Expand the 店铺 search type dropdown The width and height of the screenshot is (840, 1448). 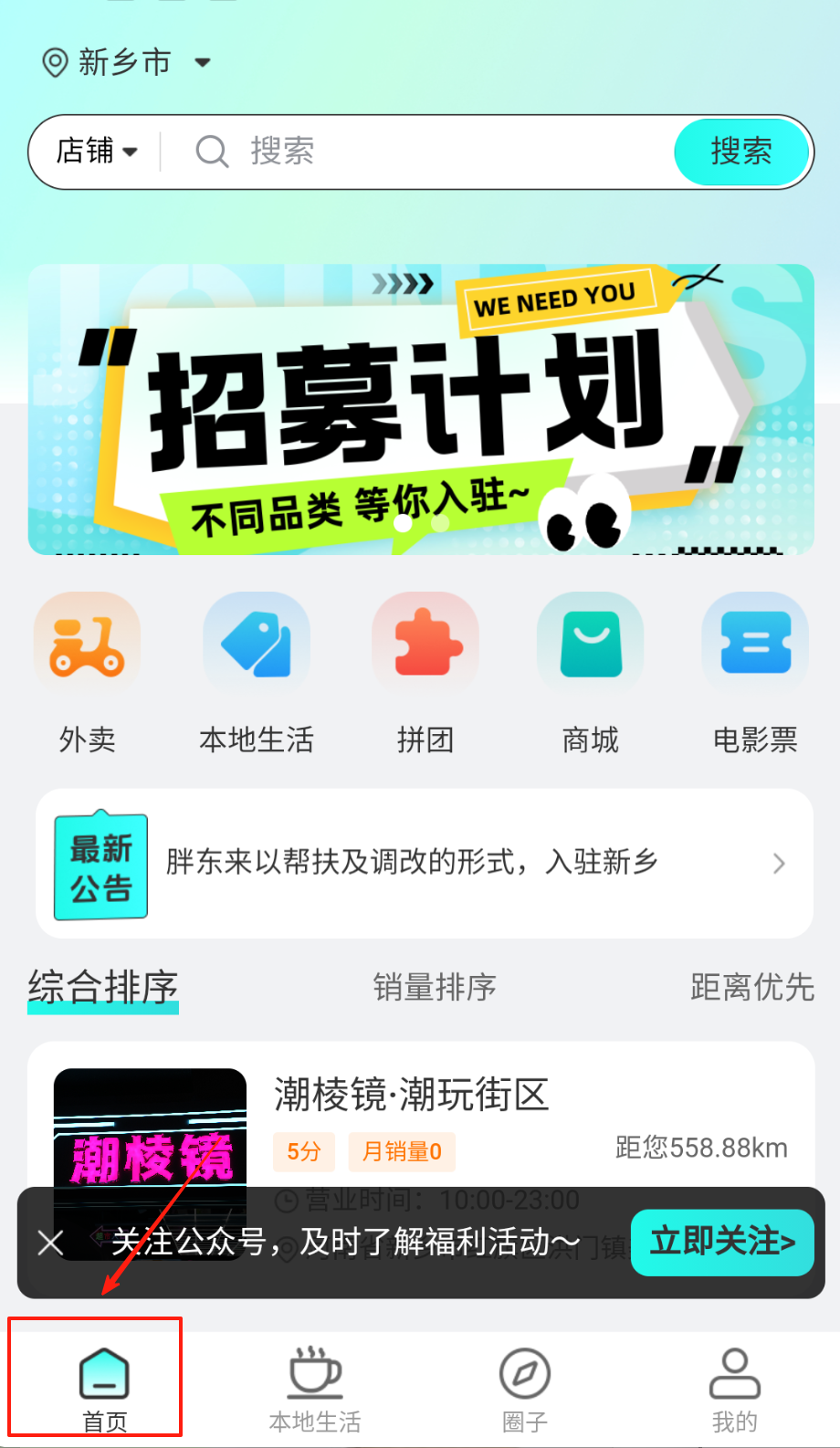tap(96, 152)
